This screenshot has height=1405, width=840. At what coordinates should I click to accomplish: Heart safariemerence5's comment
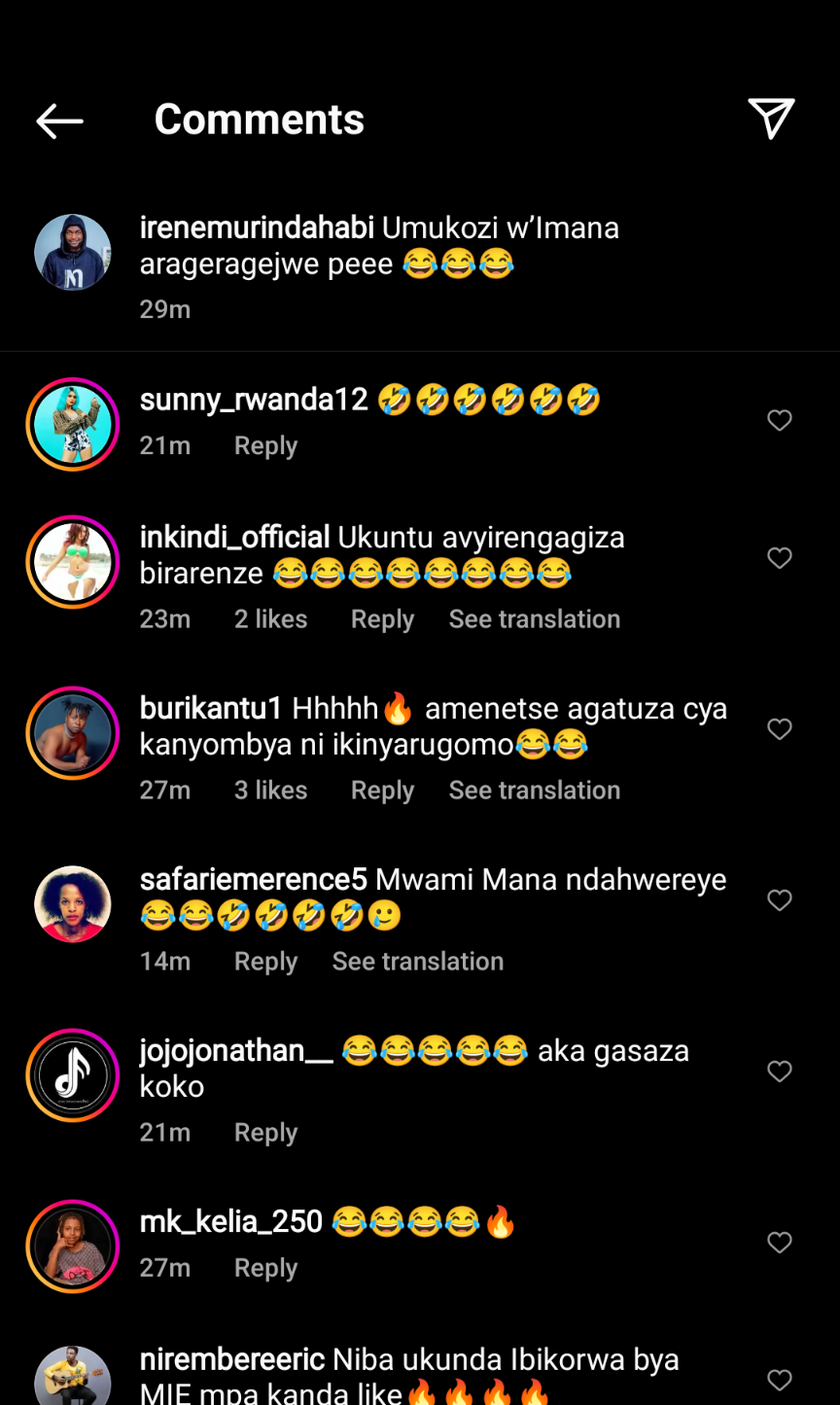pyautogui.click(x=780, y=900)
